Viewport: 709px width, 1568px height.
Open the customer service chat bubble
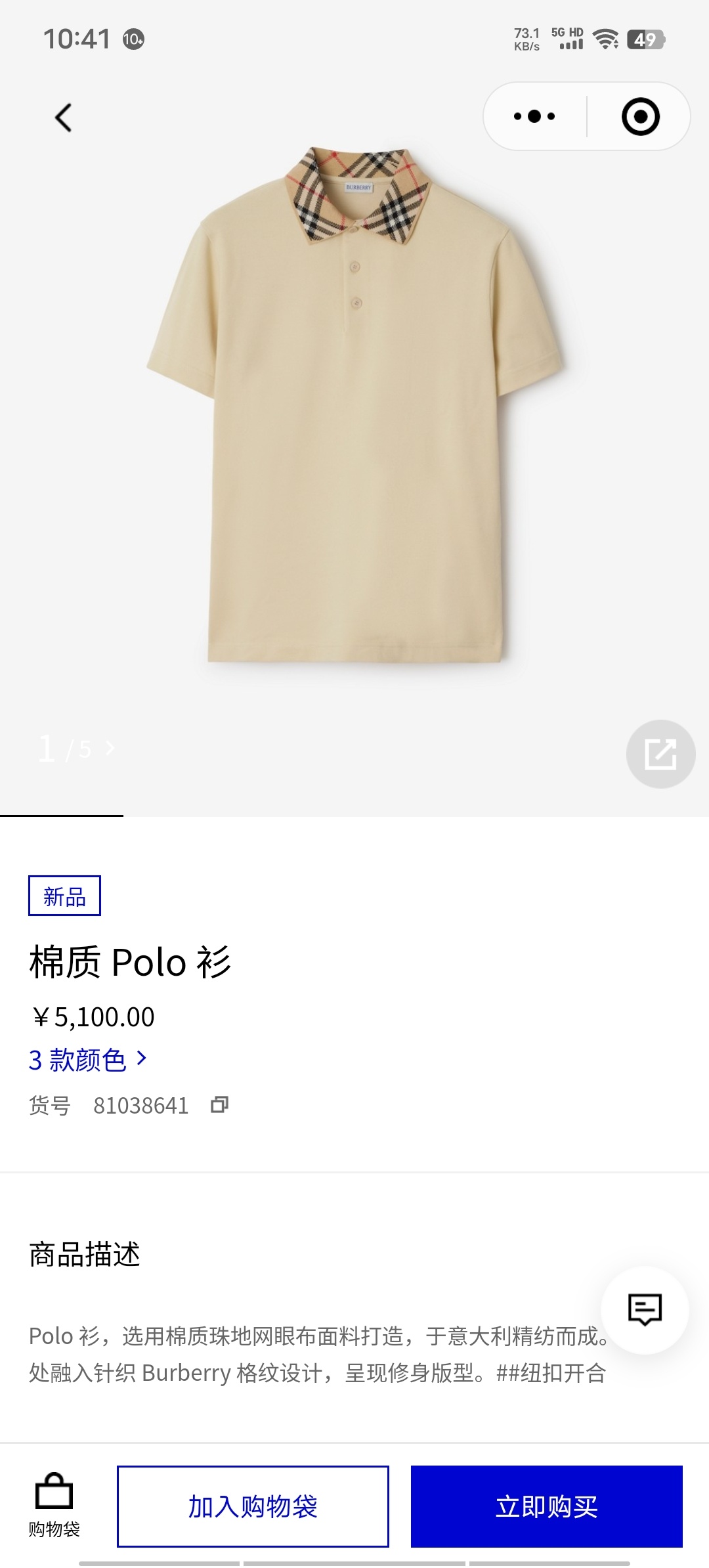coord(645,1310)
